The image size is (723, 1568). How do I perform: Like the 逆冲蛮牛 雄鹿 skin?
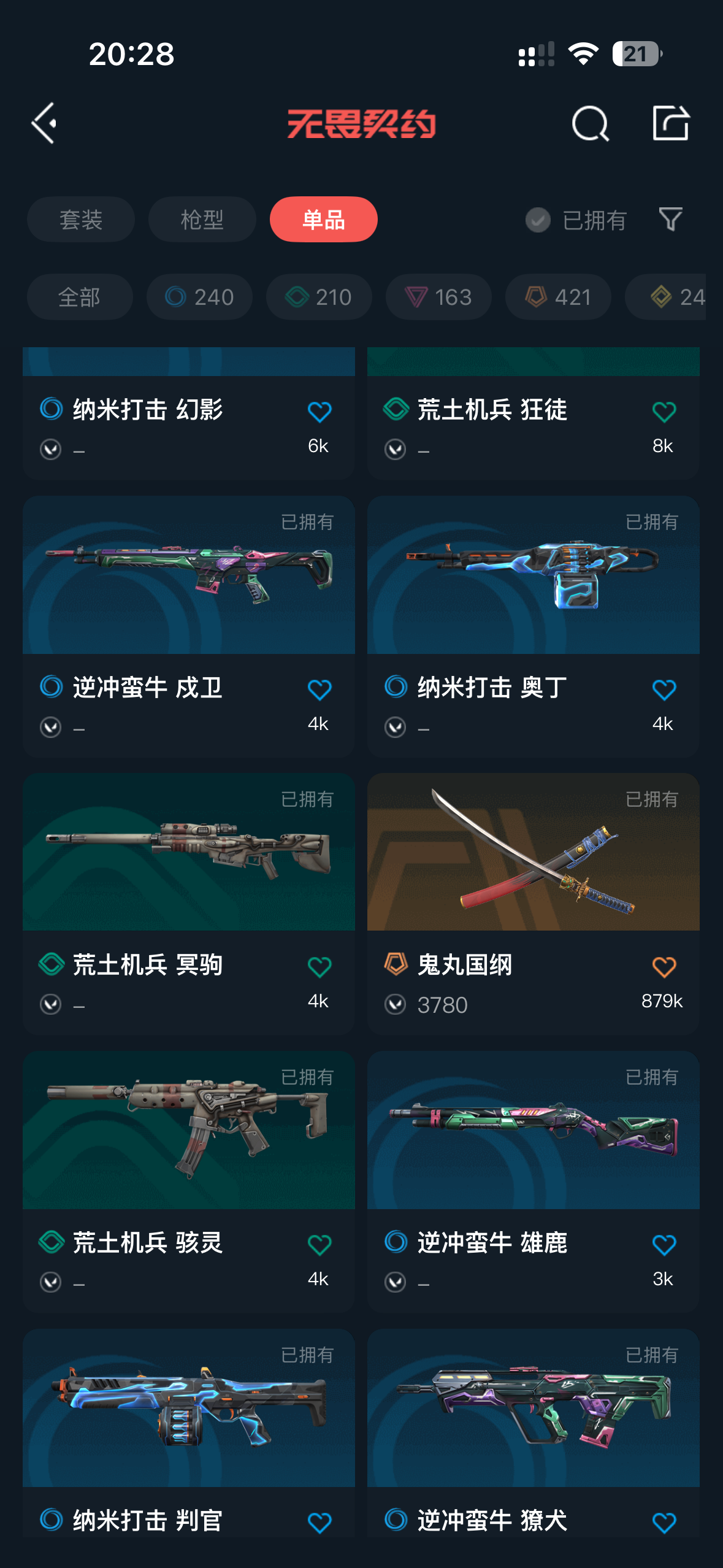[x=664, y=1245]
